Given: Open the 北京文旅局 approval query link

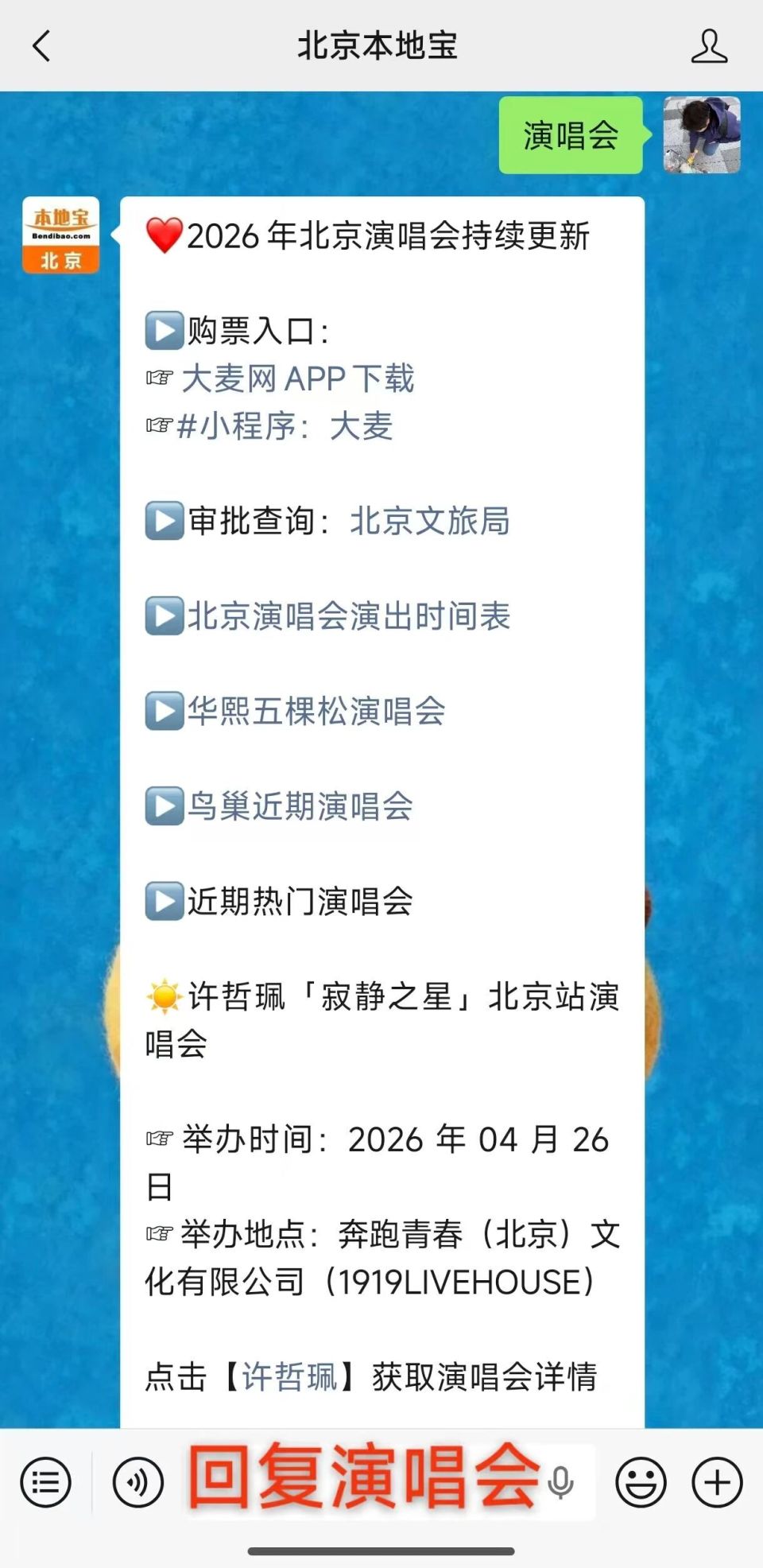Looking at the screenshot, I should 430,522.
